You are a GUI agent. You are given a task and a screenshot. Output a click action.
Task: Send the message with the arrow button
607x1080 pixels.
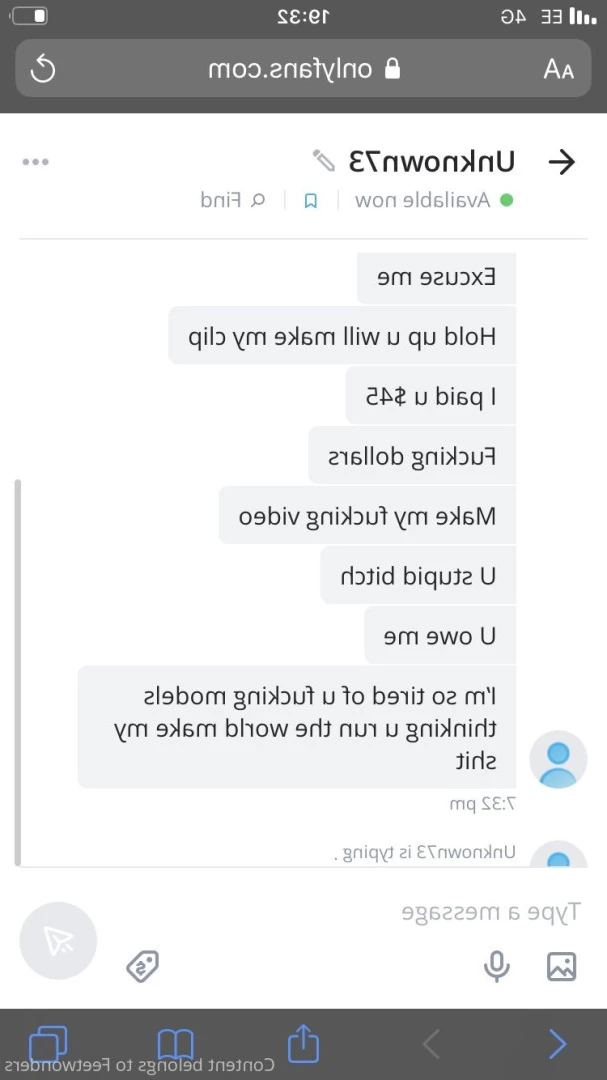(58, 939)
